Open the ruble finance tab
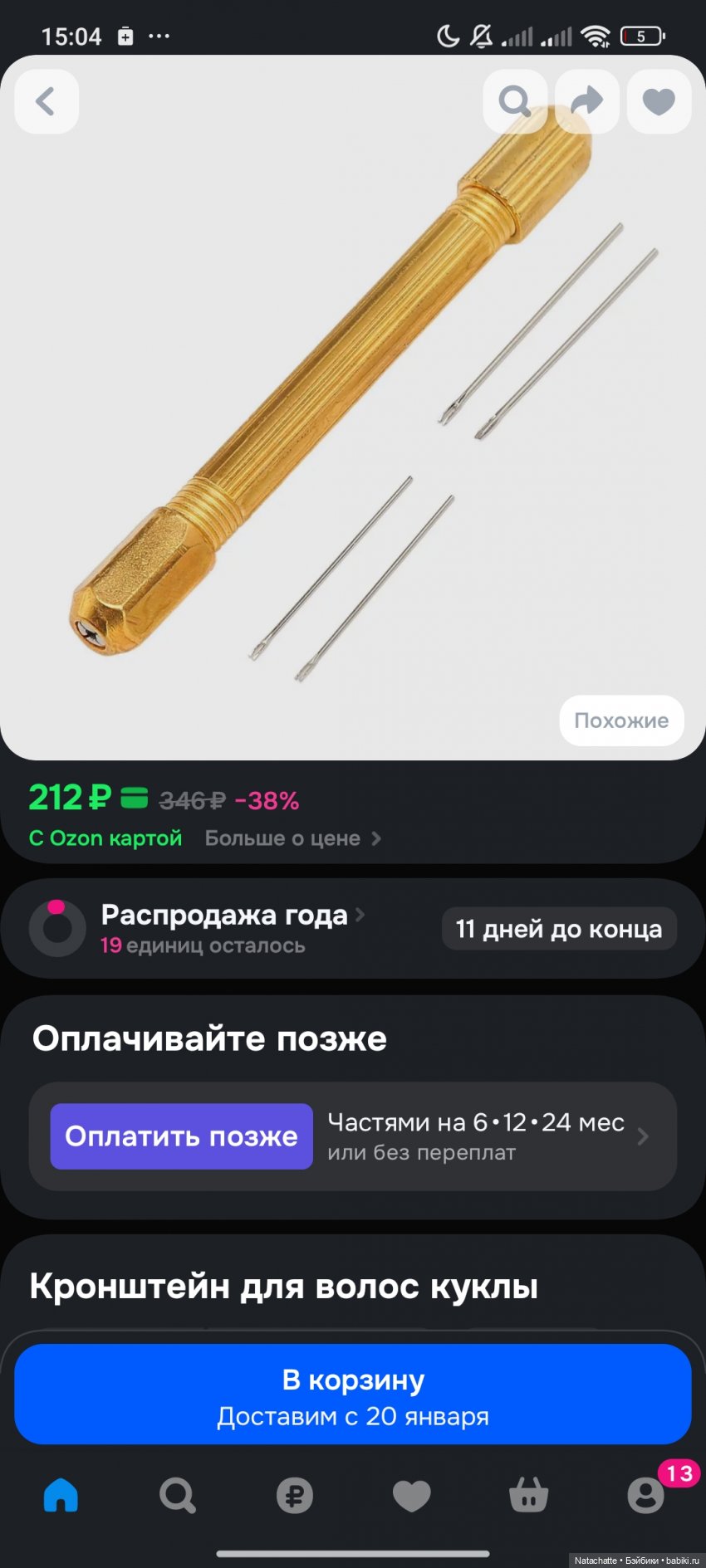 [x=295, y=1495]
